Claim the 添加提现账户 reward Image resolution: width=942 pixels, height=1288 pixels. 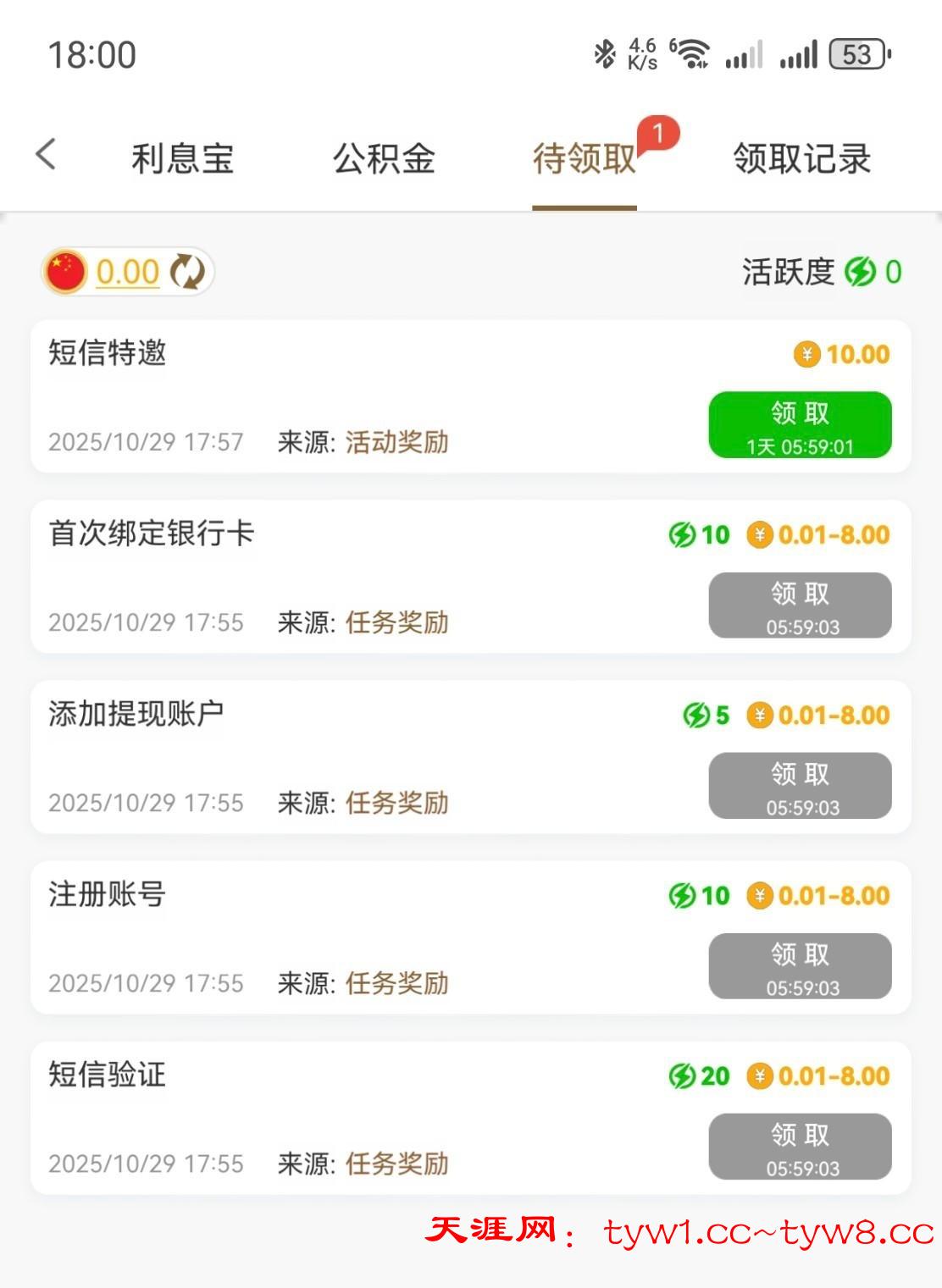[x=800, y=786]
